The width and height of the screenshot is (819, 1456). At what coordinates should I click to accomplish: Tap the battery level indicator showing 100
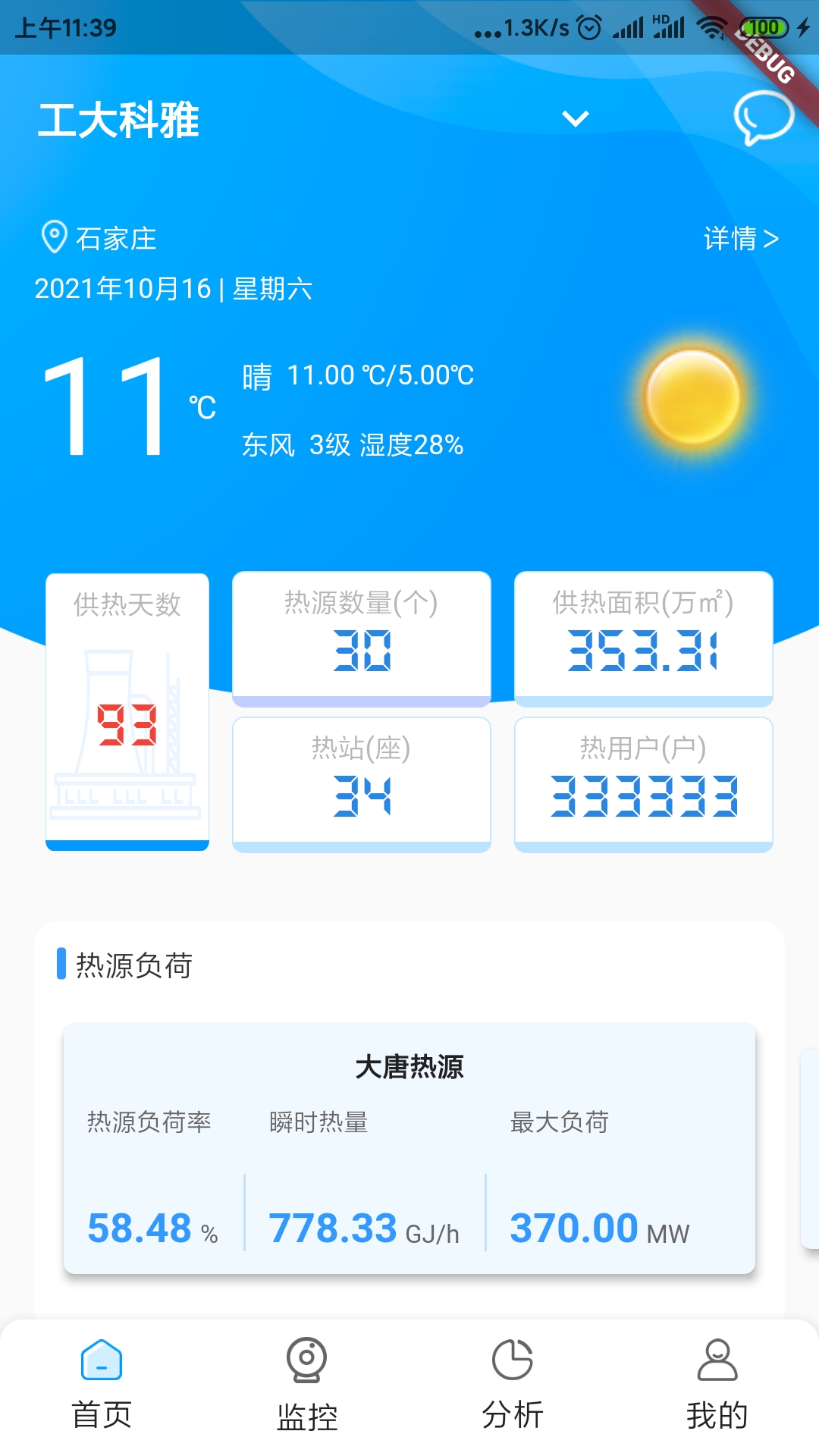764,25
